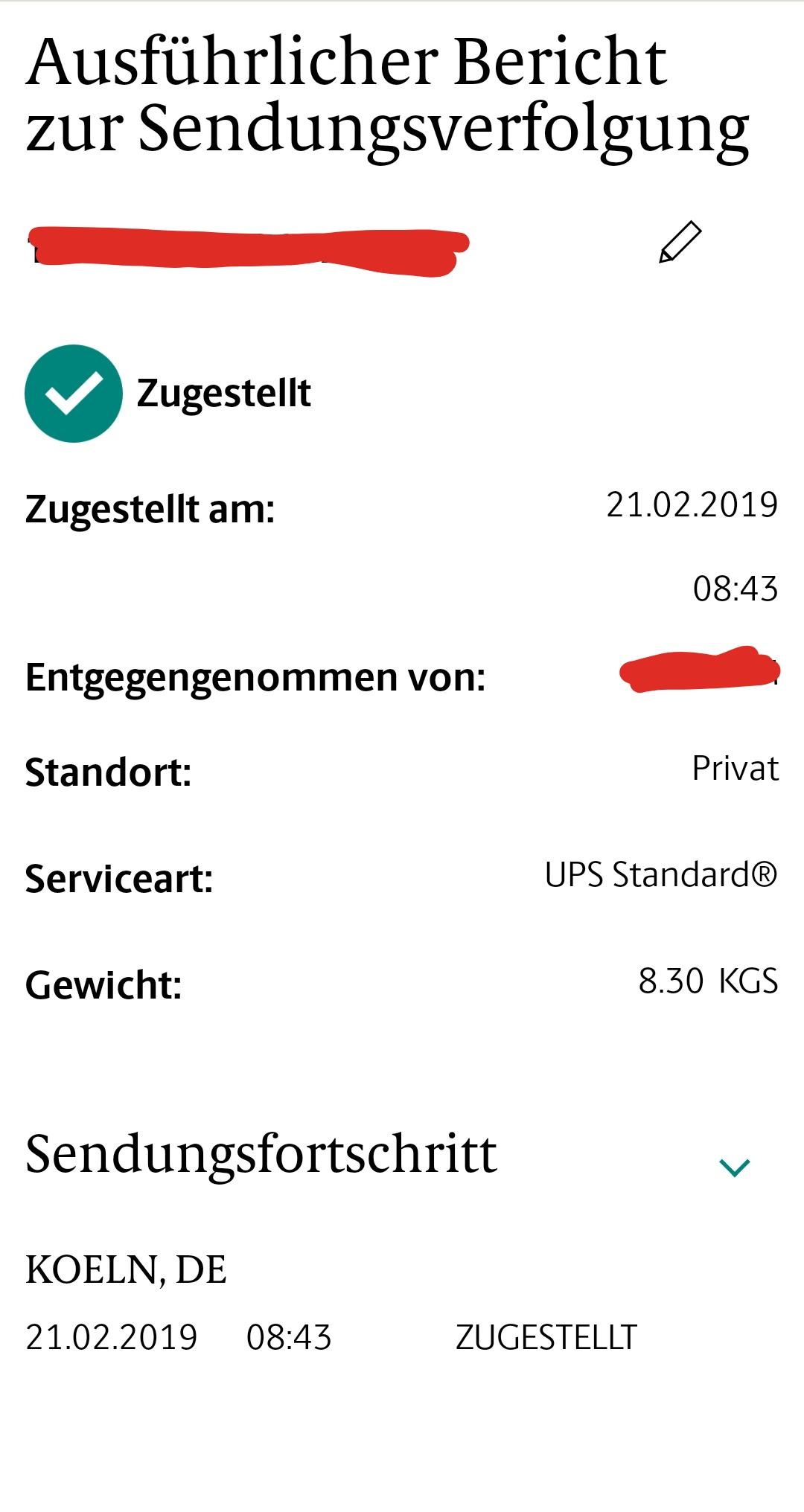This screenshot has width=804, height=1512.
Task: Edit the tracking number with the pencil icon
Action: coord(680,242)
